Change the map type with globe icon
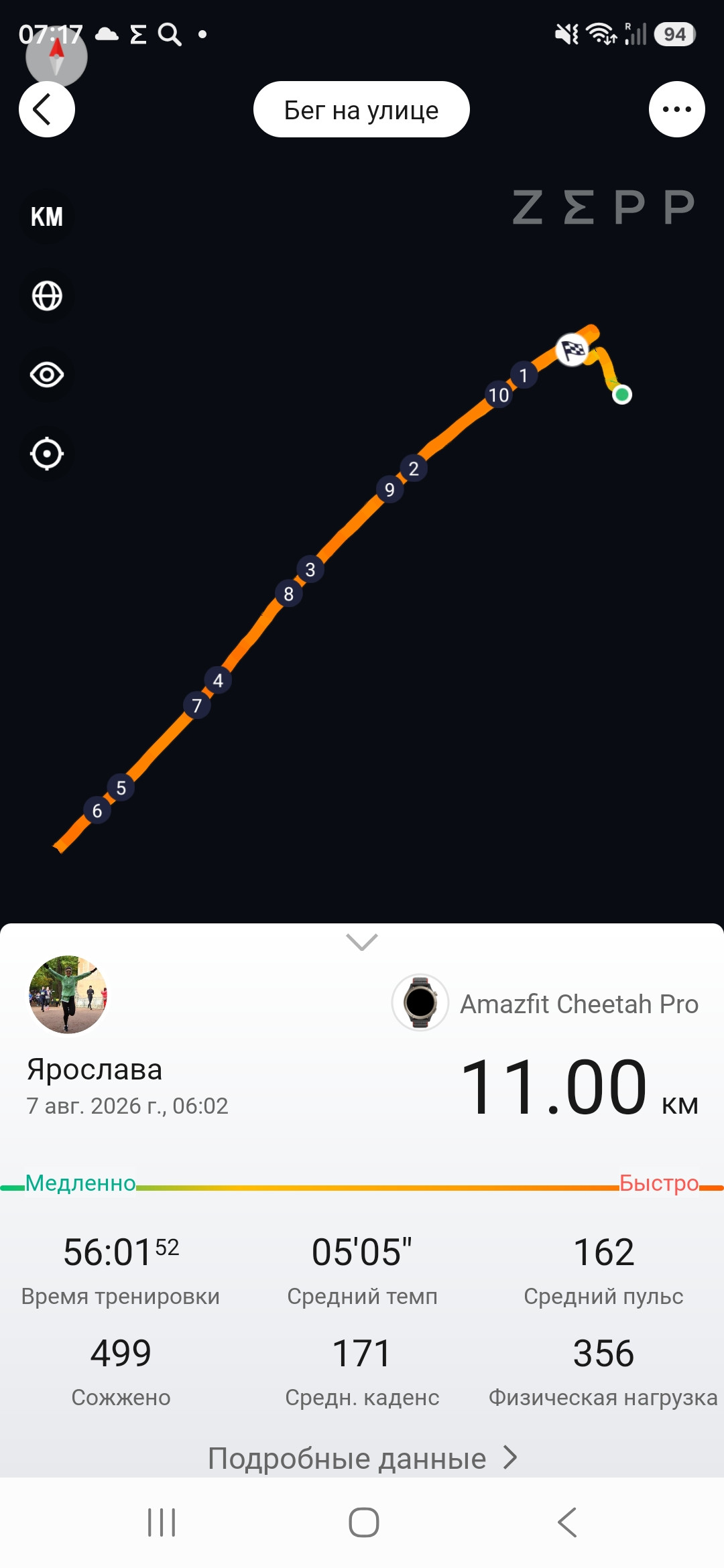Screen dimensions: 724x1568 47,296
